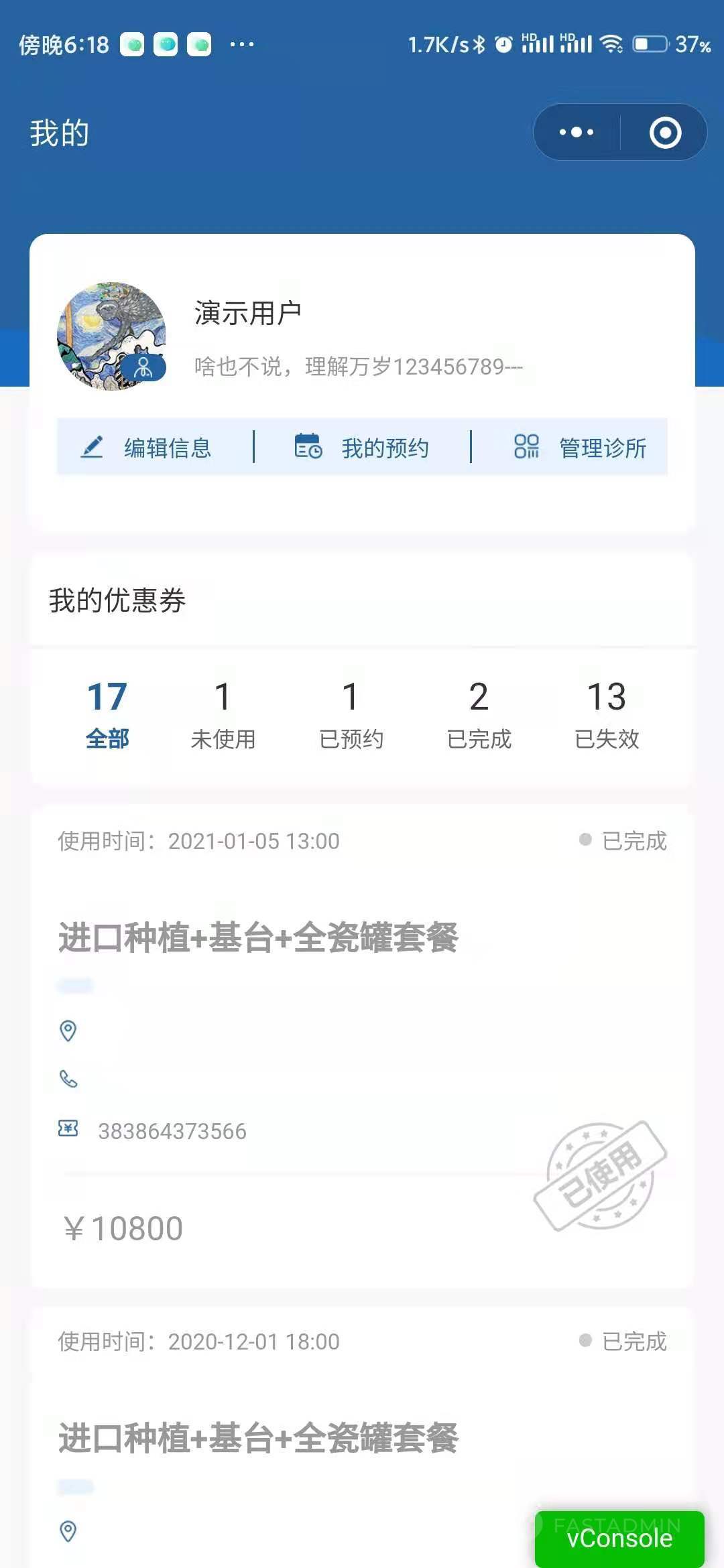This screenshot has width=724, height=1568.
Task: Show the 已完成 coupons tab
Action: (479, 714)
